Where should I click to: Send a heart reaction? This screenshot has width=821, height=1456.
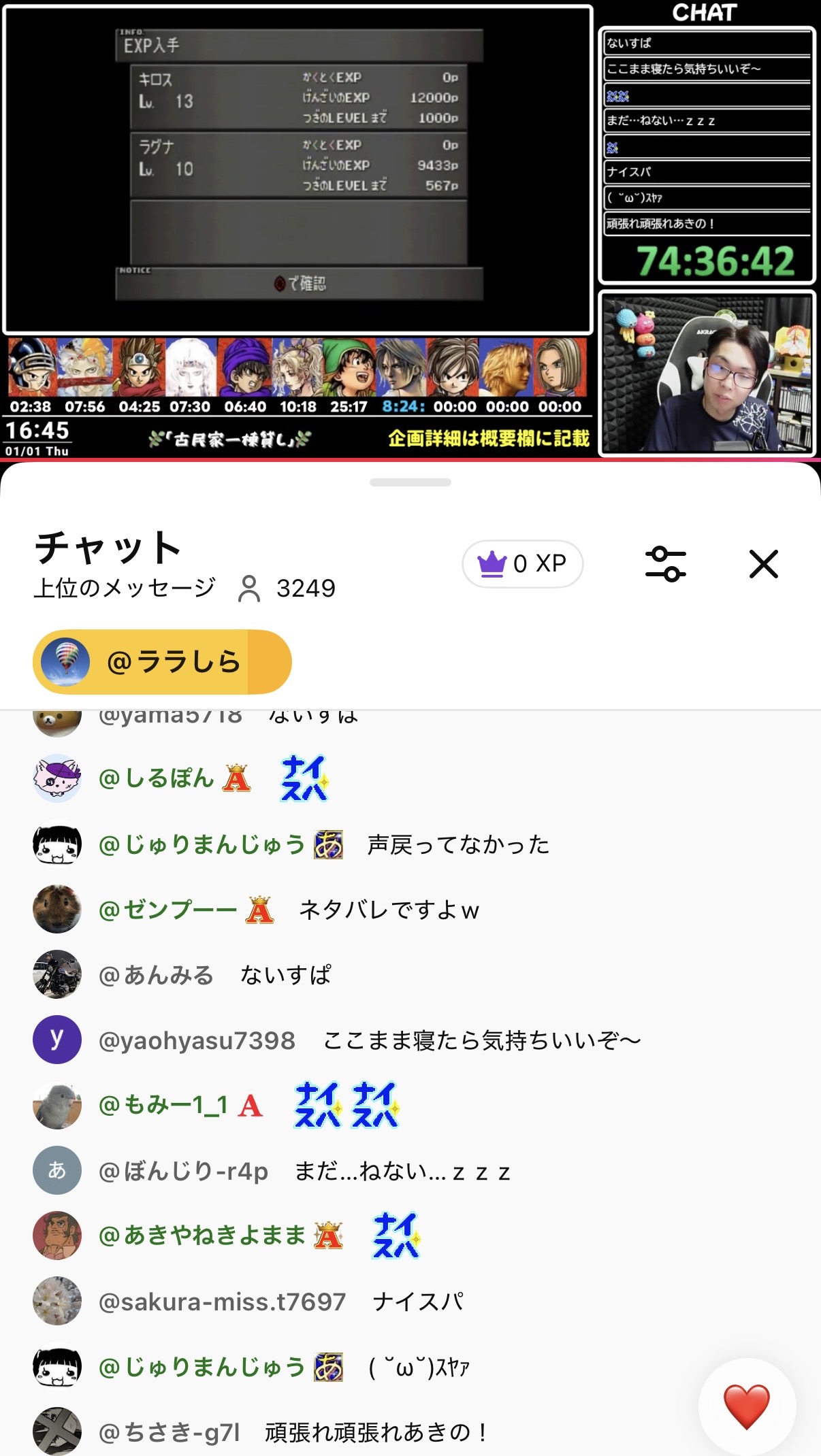(746, 1406)
